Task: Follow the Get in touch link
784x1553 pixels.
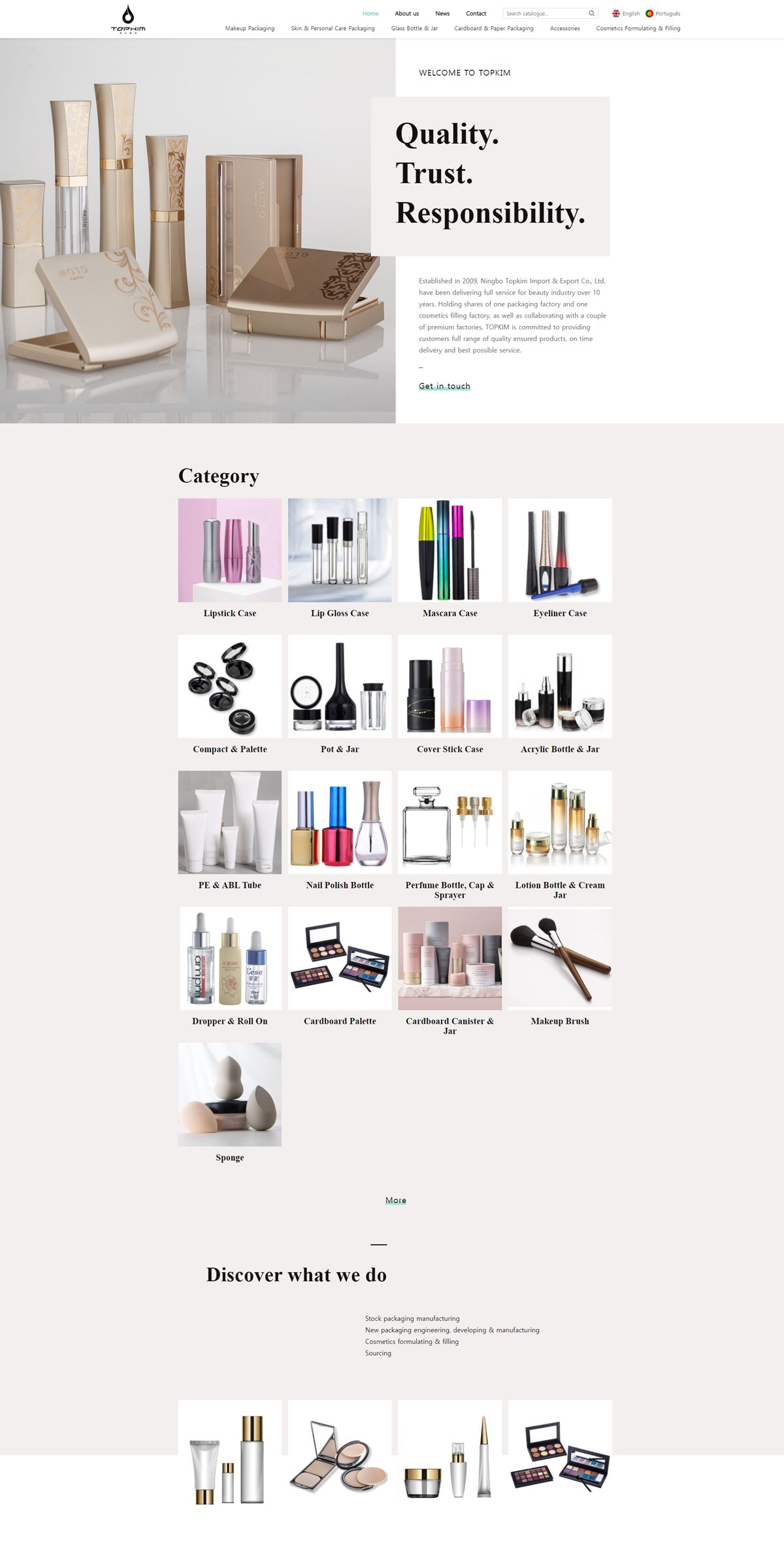Action: coord(444,386)
